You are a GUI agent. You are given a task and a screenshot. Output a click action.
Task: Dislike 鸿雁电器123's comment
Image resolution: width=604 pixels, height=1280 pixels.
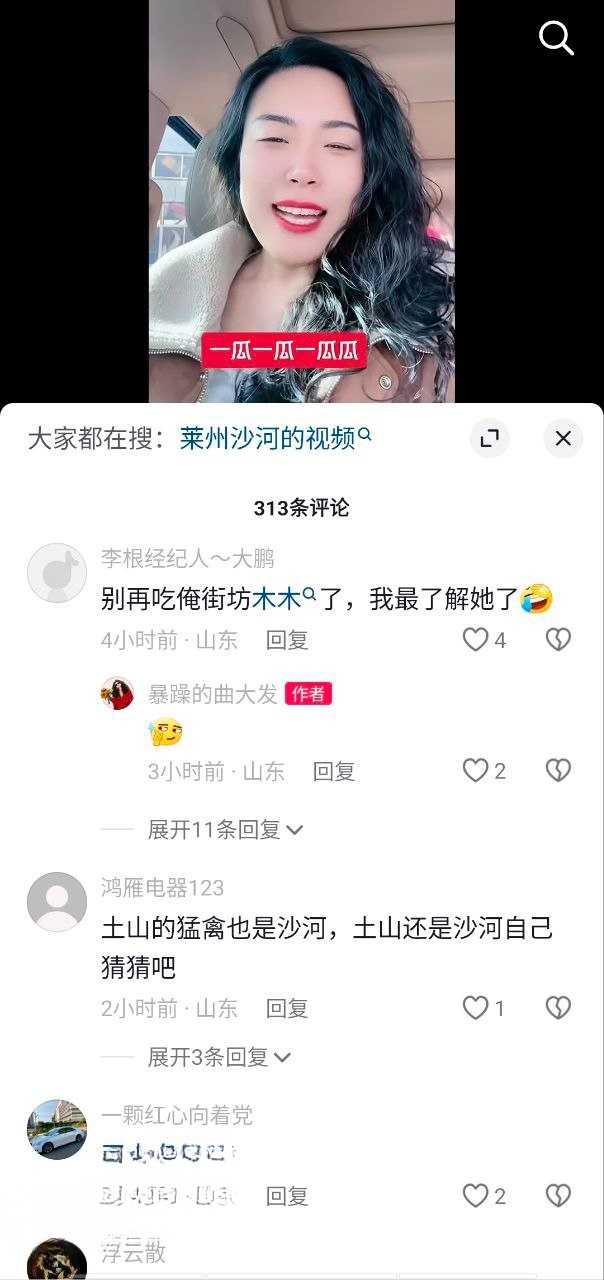558,1008
